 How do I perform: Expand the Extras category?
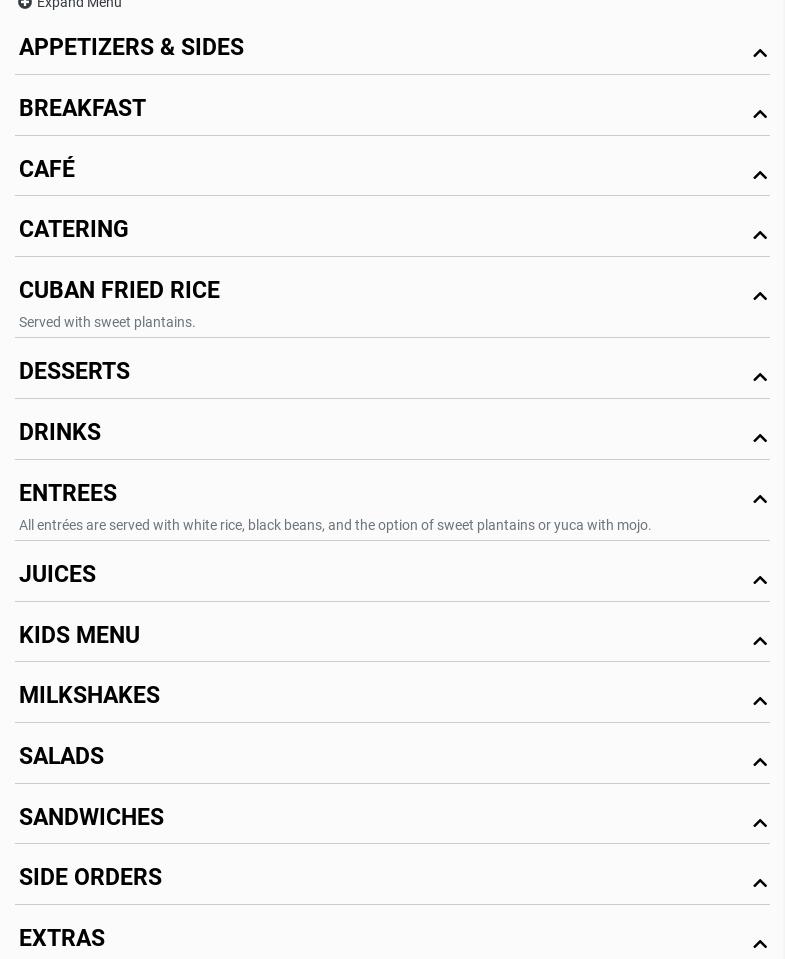click(62, 939)
